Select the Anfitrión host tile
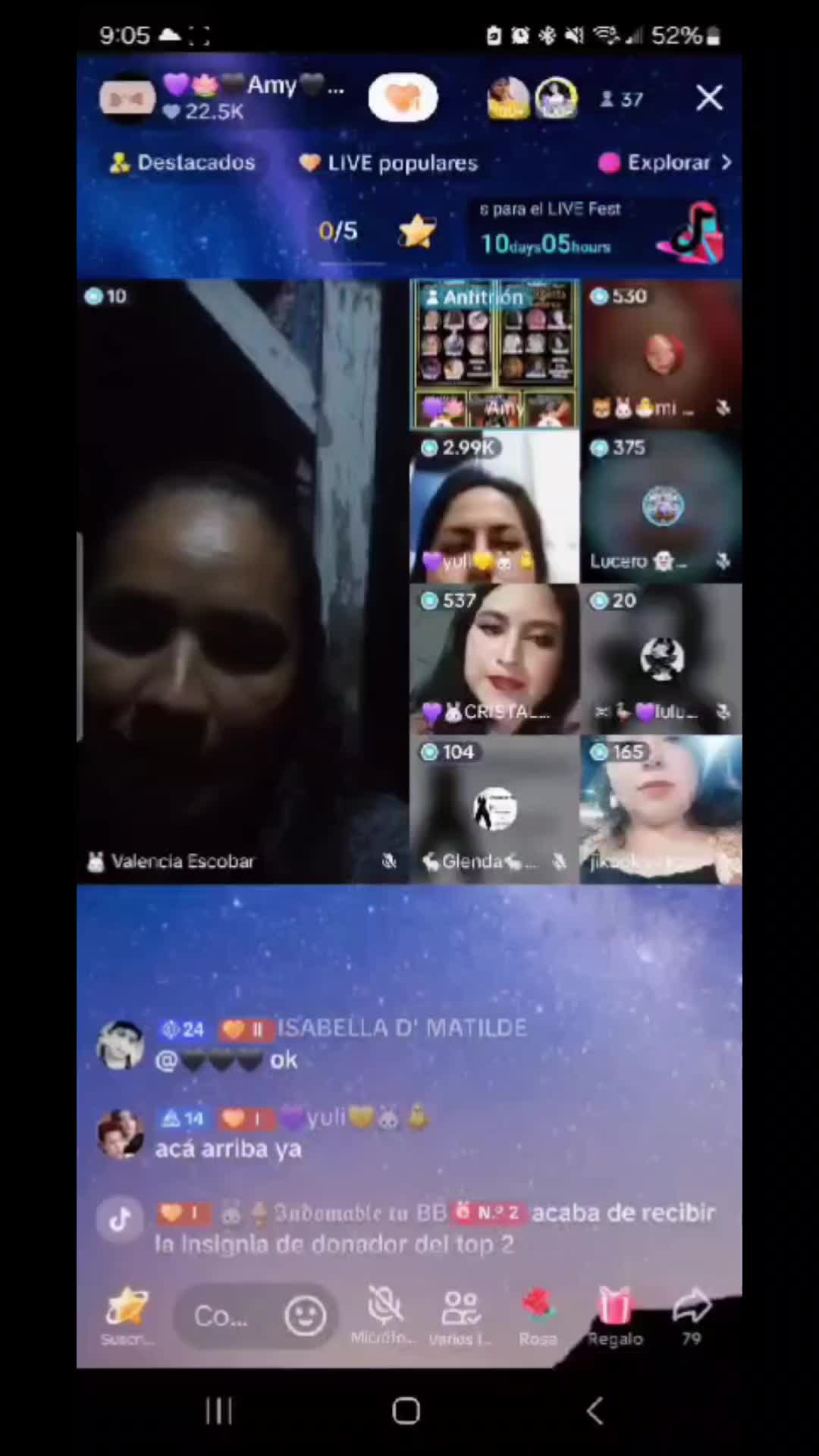The height and width of the screenshot is (1456, 819). (494, 354)
